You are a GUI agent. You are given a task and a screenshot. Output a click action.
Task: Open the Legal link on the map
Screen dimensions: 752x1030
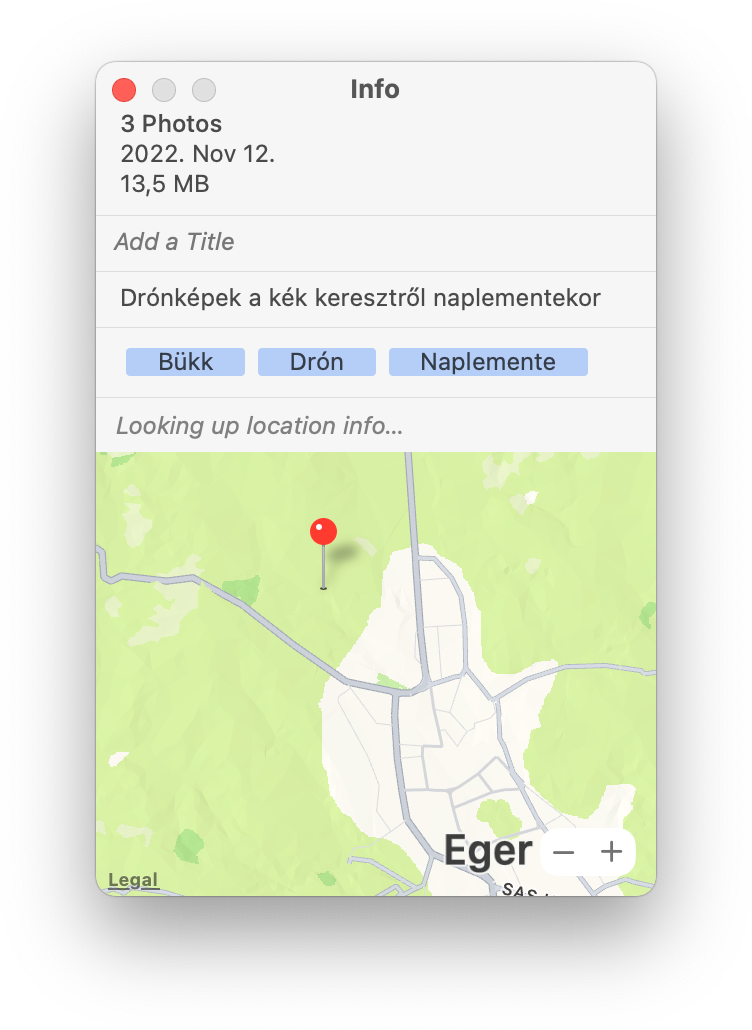[133, 880]
